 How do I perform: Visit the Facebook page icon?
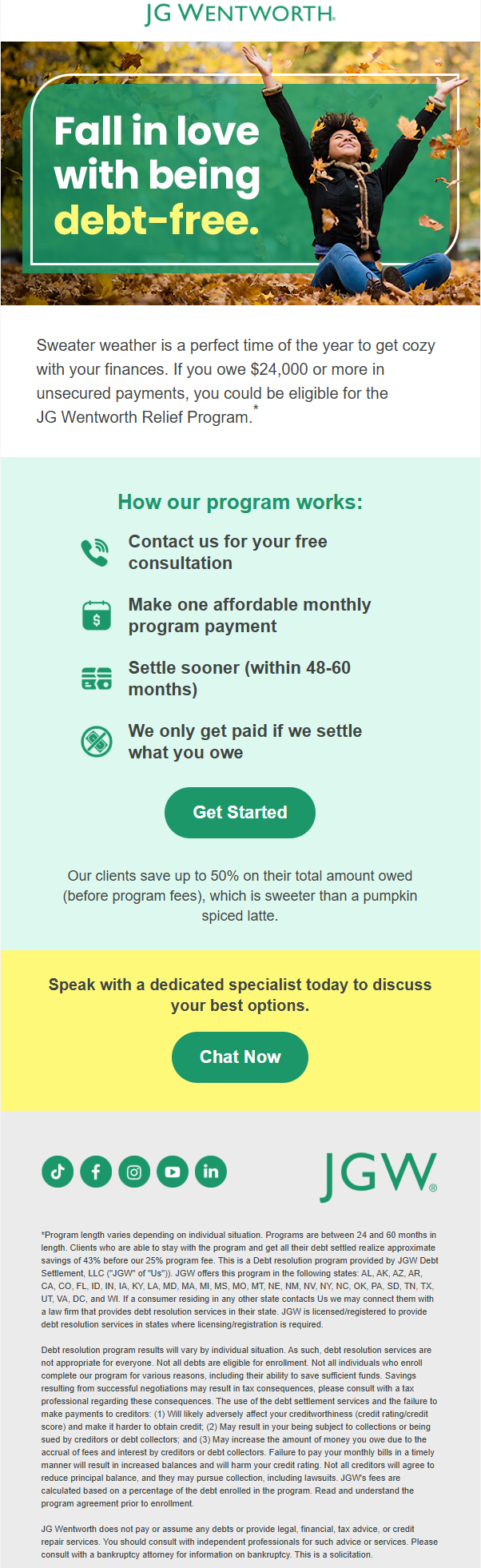(96, 1172)
